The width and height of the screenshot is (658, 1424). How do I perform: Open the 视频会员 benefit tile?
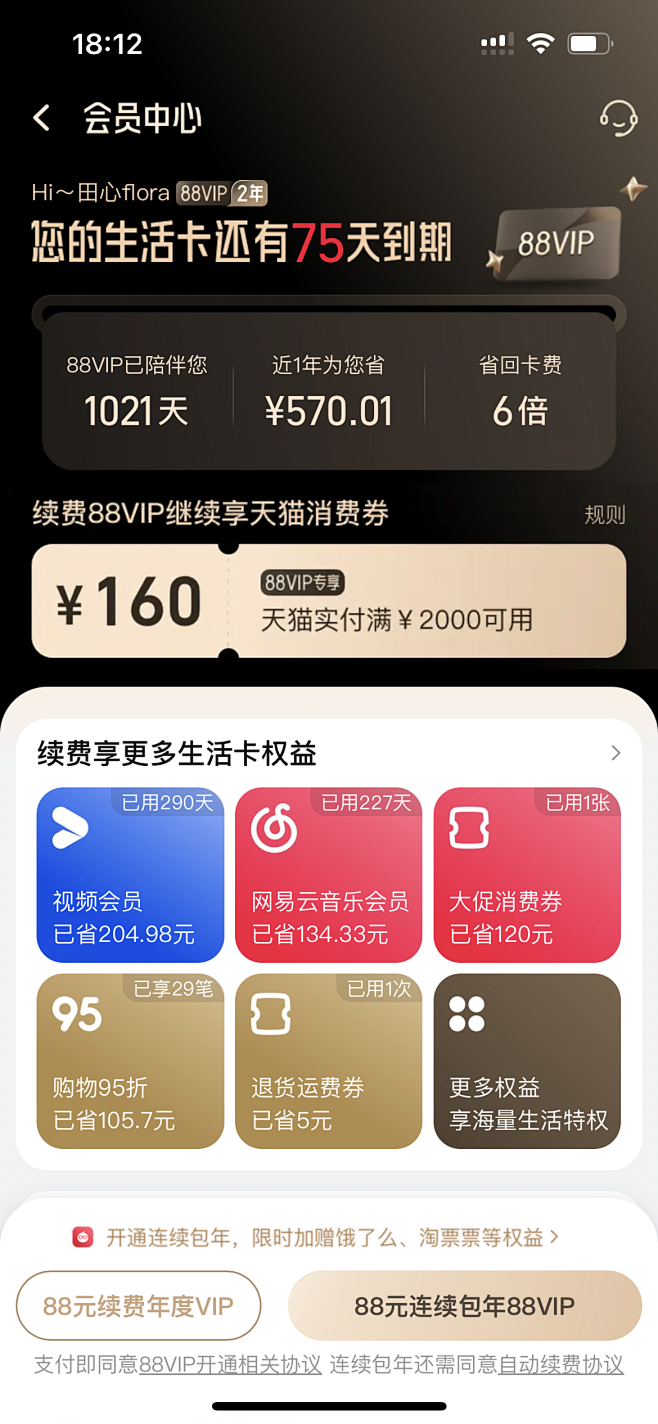130,875
